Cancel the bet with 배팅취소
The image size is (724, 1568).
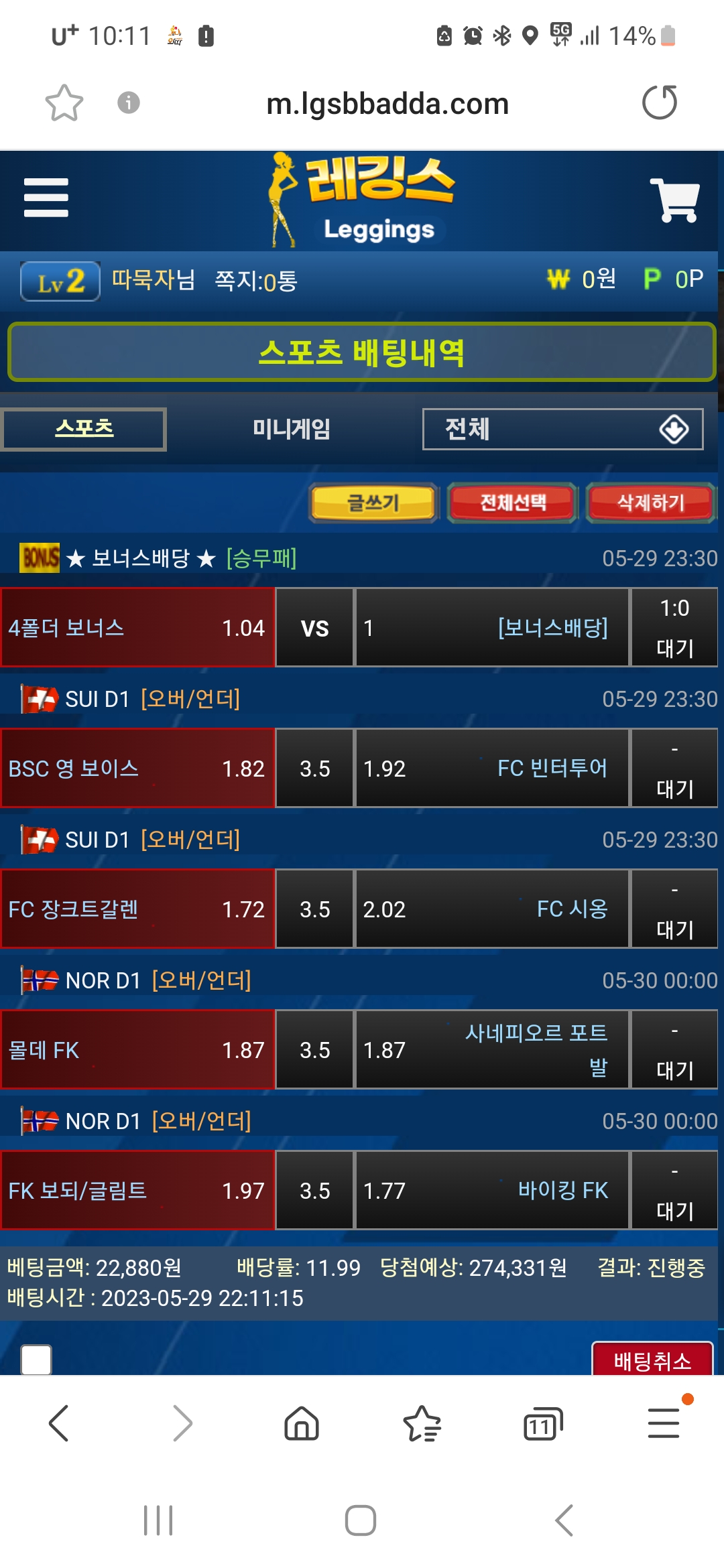click(x=652, y=1360)
